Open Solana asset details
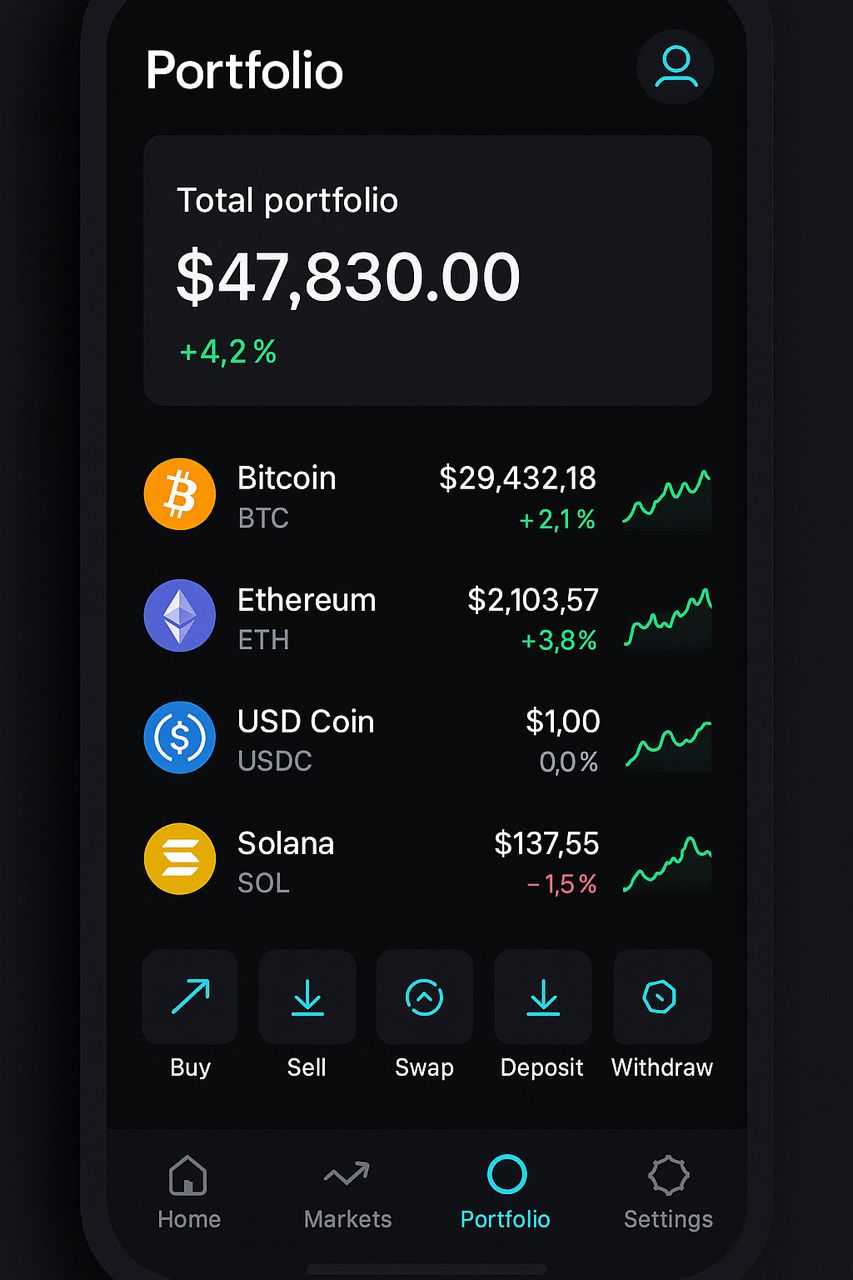 point(427,862)
